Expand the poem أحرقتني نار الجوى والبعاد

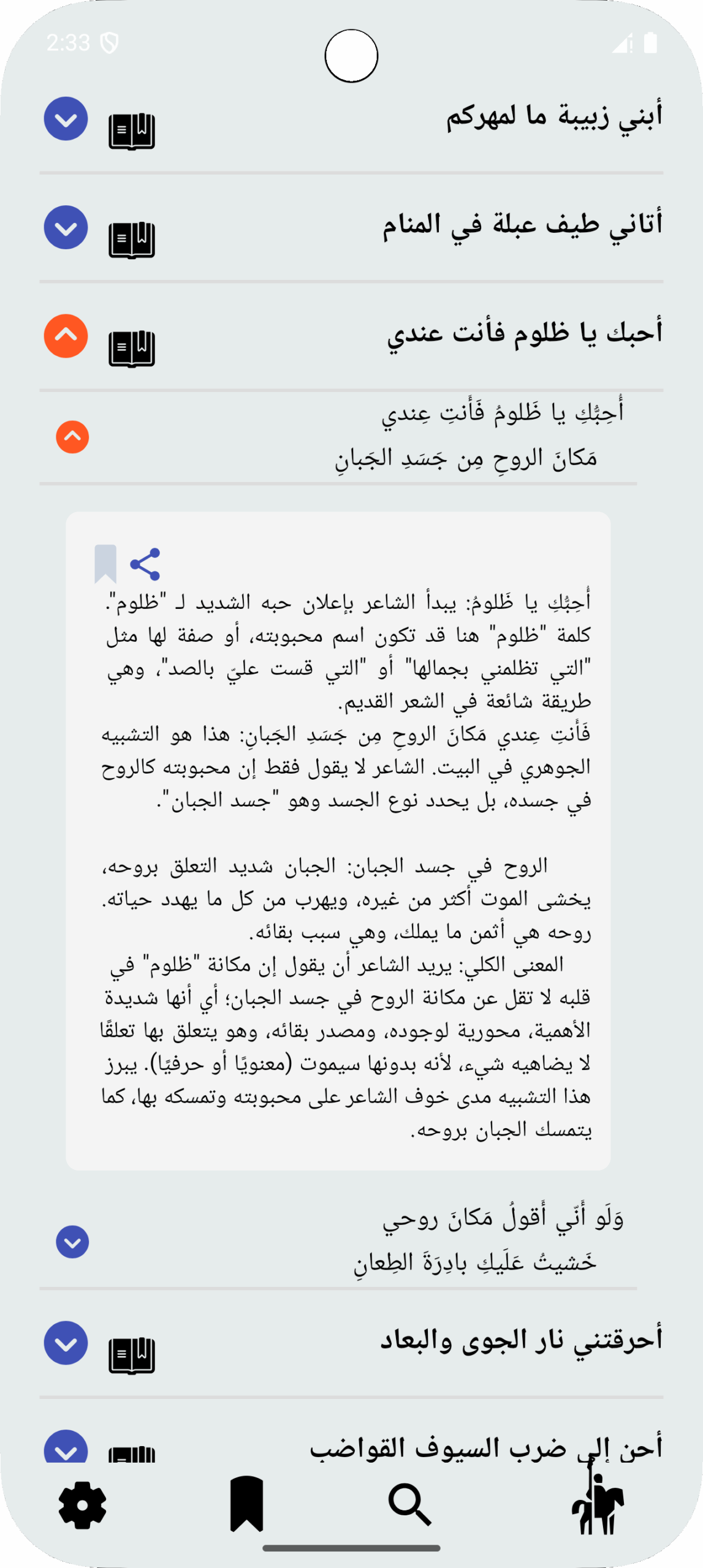tap(66, 1343)
